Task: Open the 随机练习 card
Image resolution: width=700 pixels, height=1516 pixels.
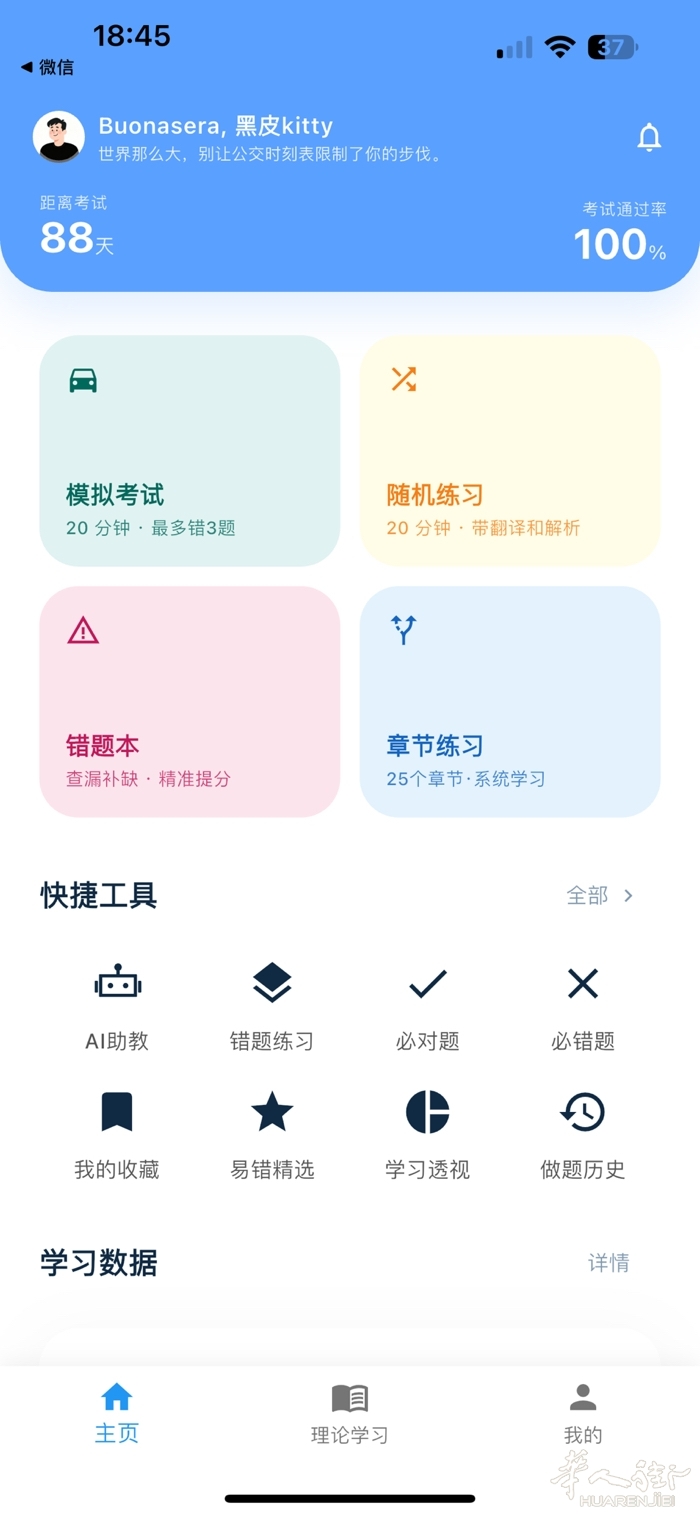Action: [510, 451]
